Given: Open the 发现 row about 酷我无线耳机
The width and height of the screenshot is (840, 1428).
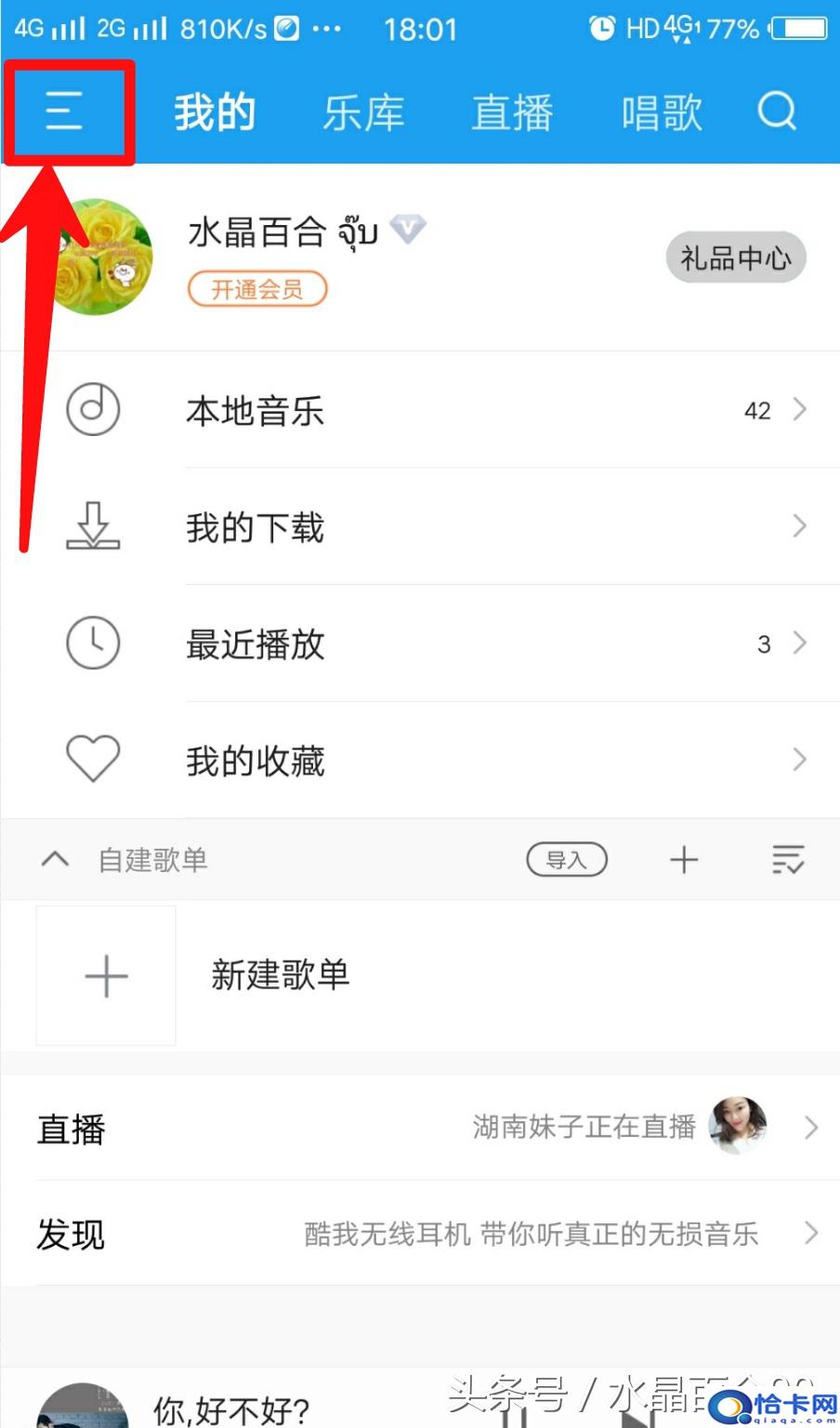Looking at the screenshot, I should click(x=420, y=1234).
